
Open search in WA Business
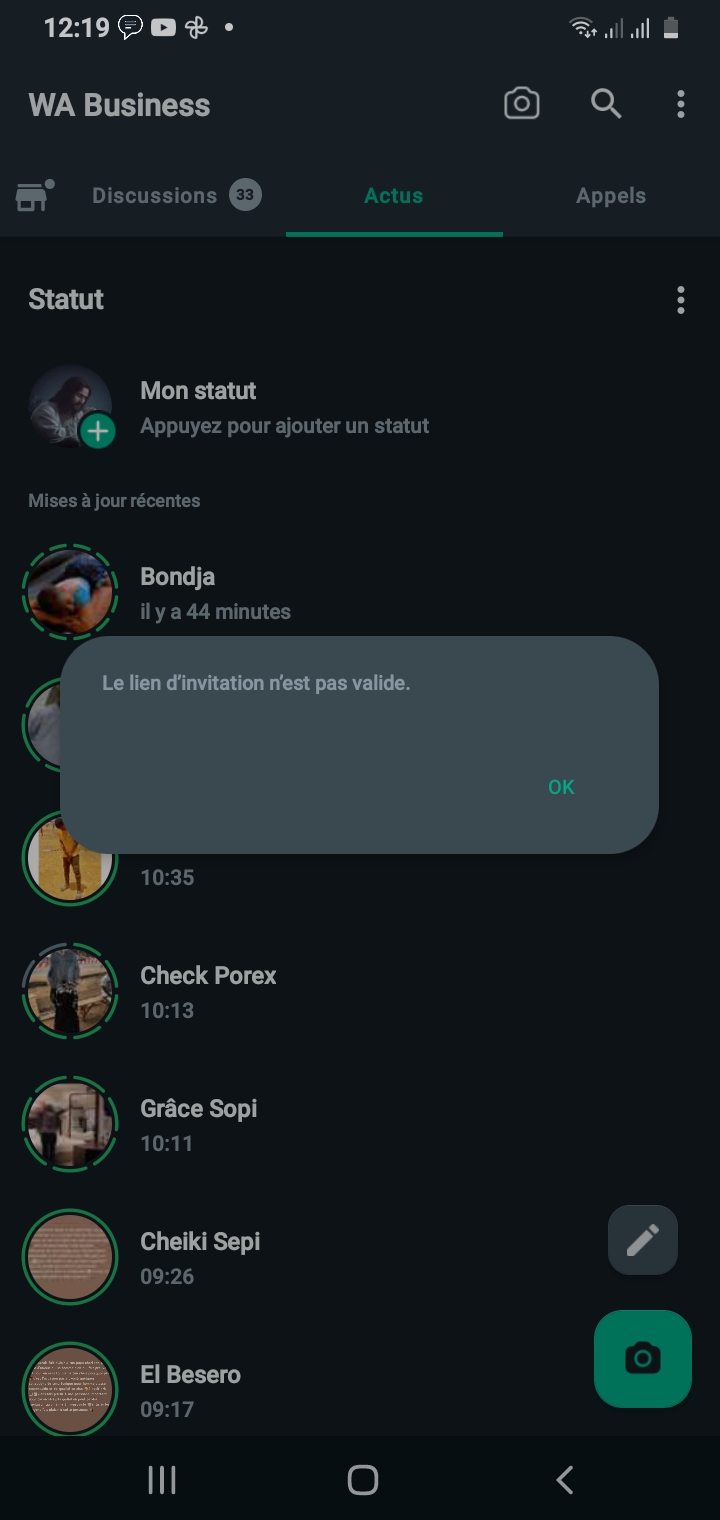(605, 104)
